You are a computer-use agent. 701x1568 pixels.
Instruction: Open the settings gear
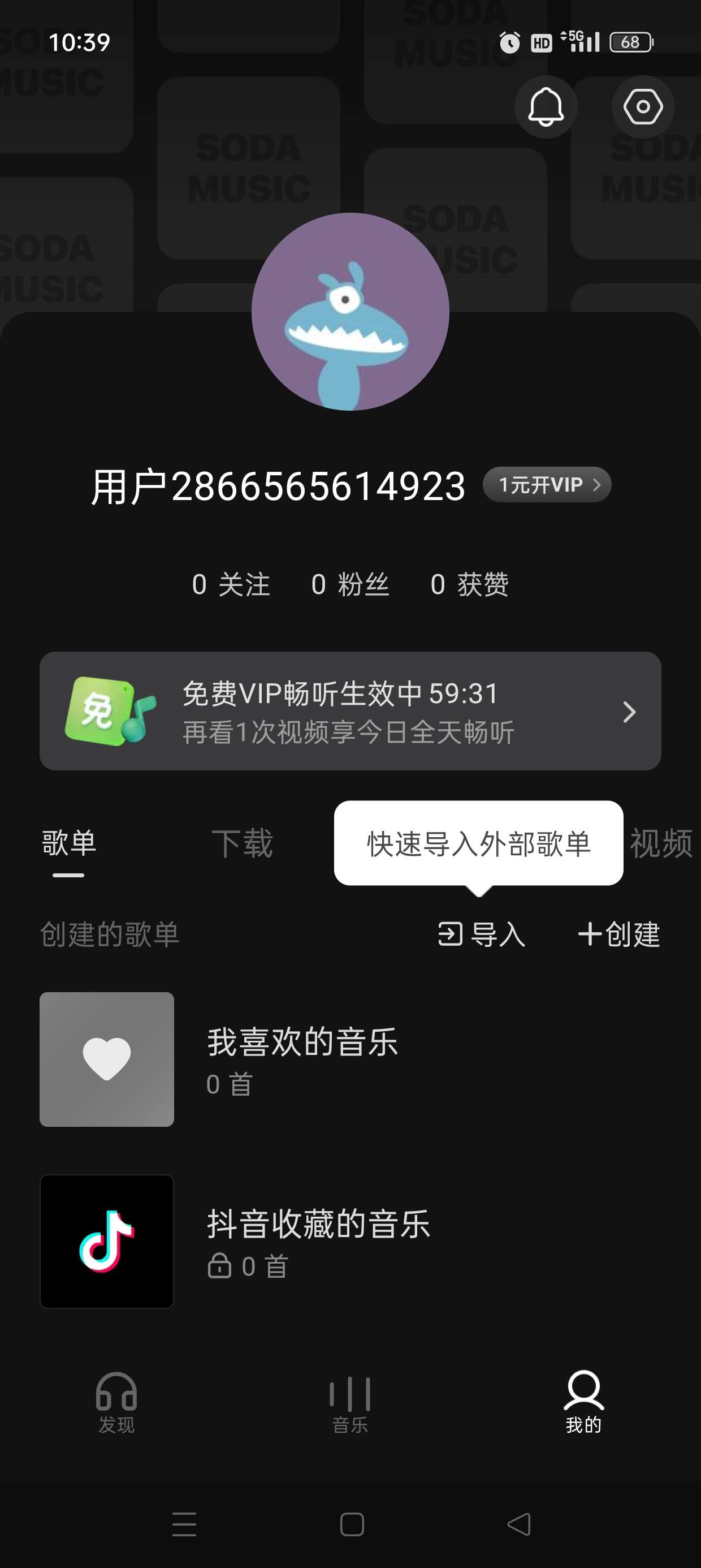642,106
